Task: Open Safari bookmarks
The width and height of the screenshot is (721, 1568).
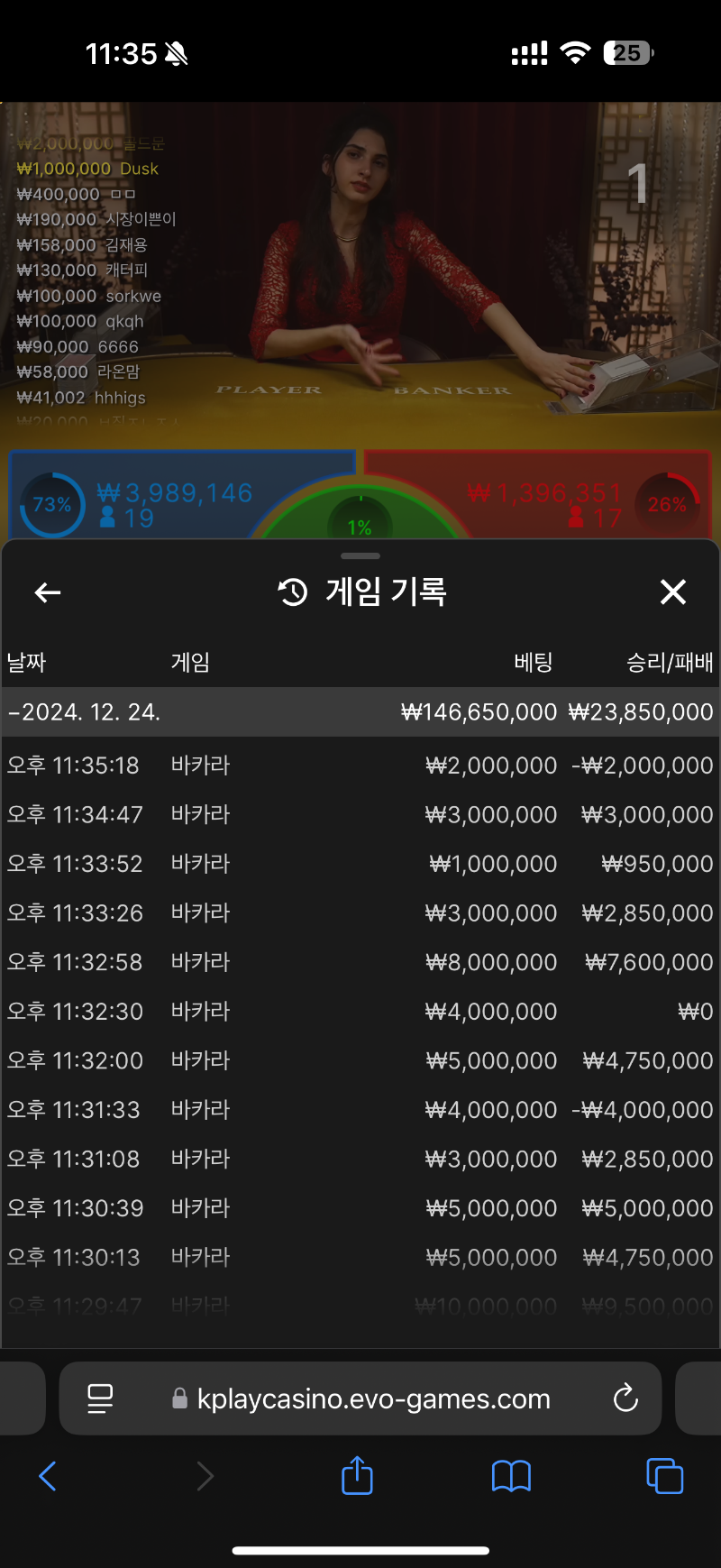Action: click(x=511, y=1476)
